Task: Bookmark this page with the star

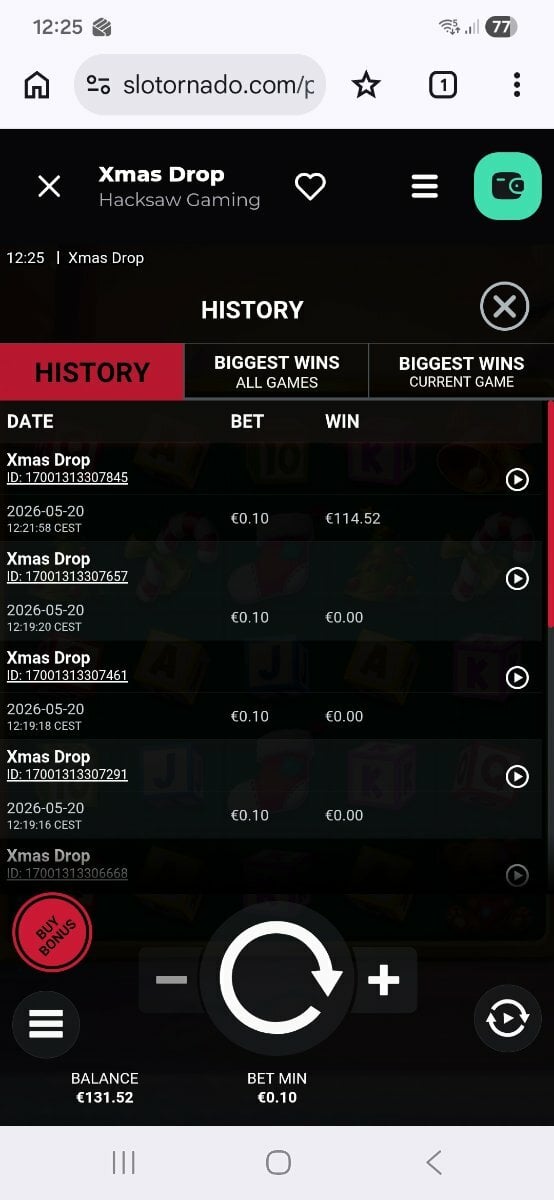Action: 367,85
